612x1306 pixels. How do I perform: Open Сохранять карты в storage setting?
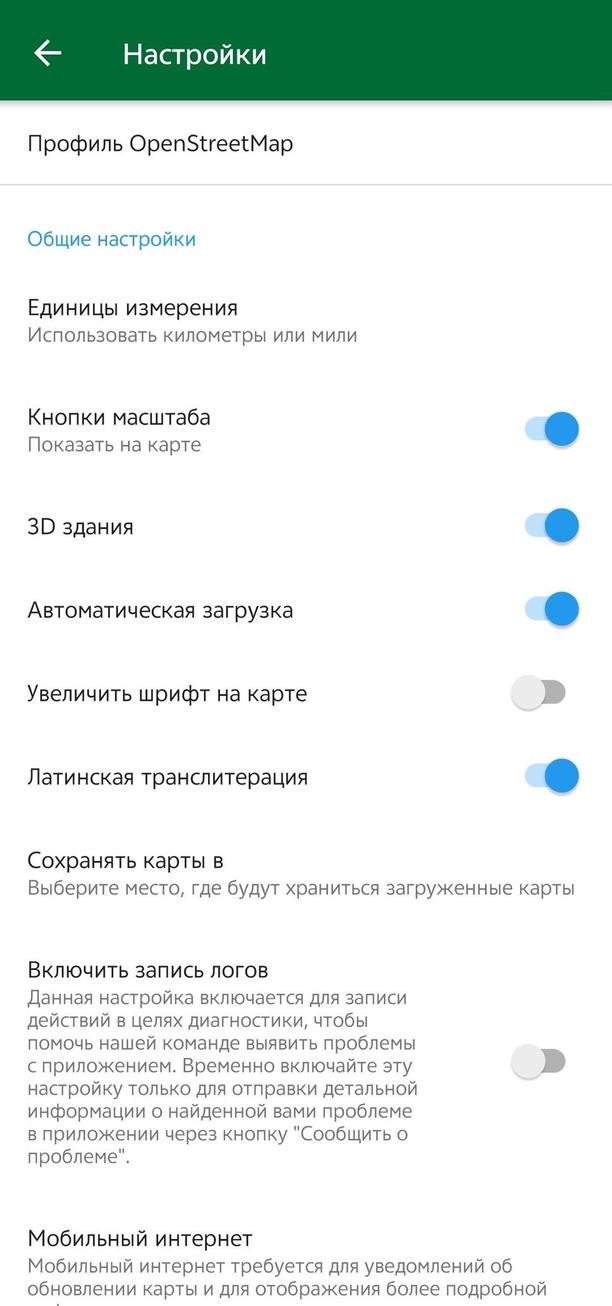pos(306,873)
